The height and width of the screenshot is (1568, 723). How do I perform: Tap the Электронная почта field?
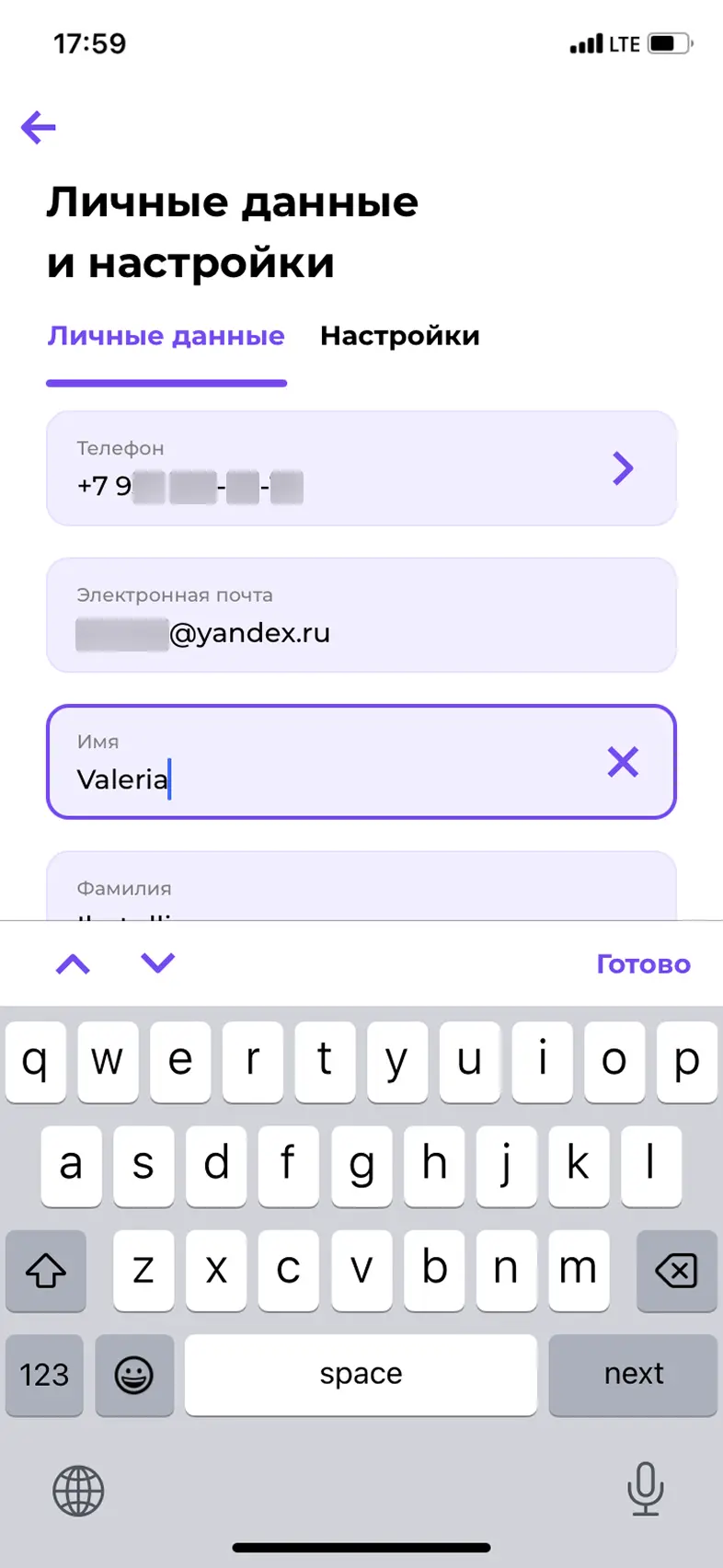click(361, 615)
